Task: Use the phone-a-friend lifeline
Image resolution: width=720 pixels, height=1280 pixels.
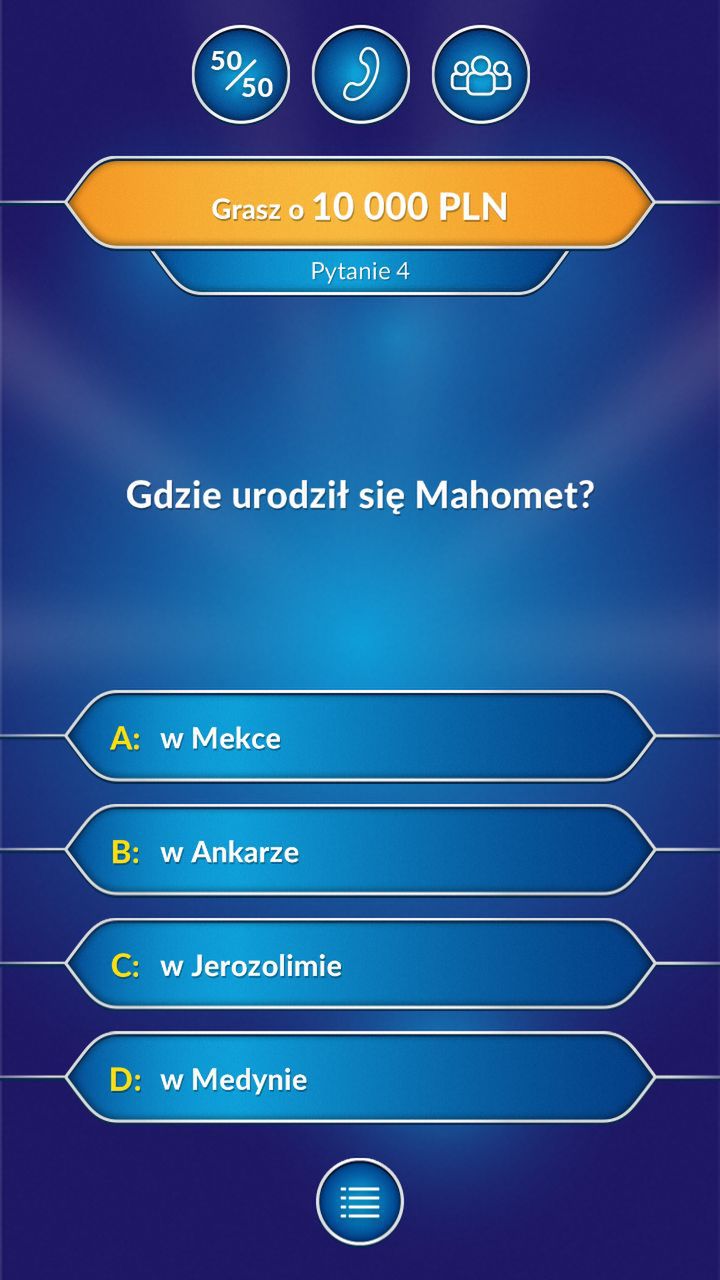Action: [x=361, y=75]
